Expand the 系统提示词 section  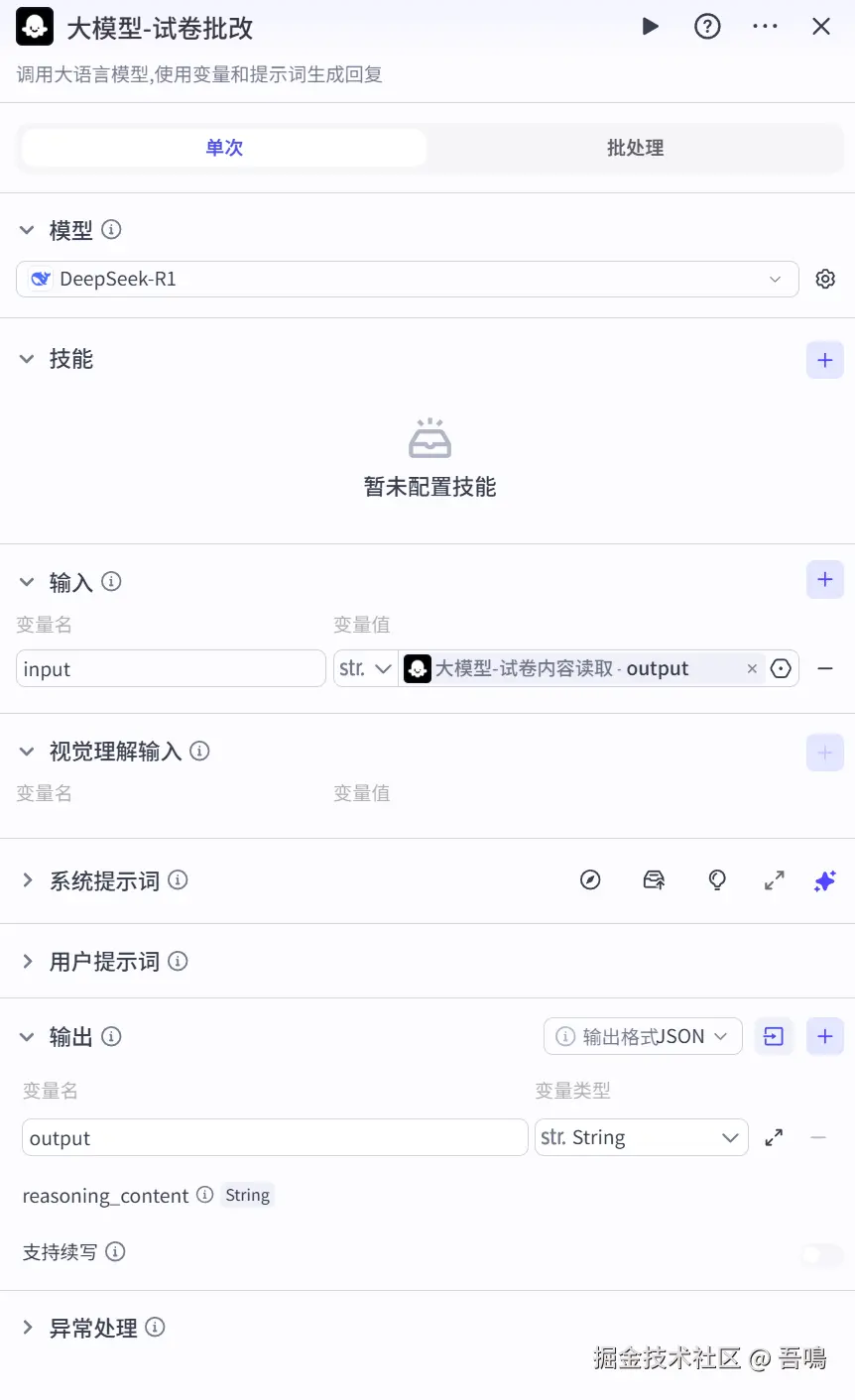(x=104, y=880)
